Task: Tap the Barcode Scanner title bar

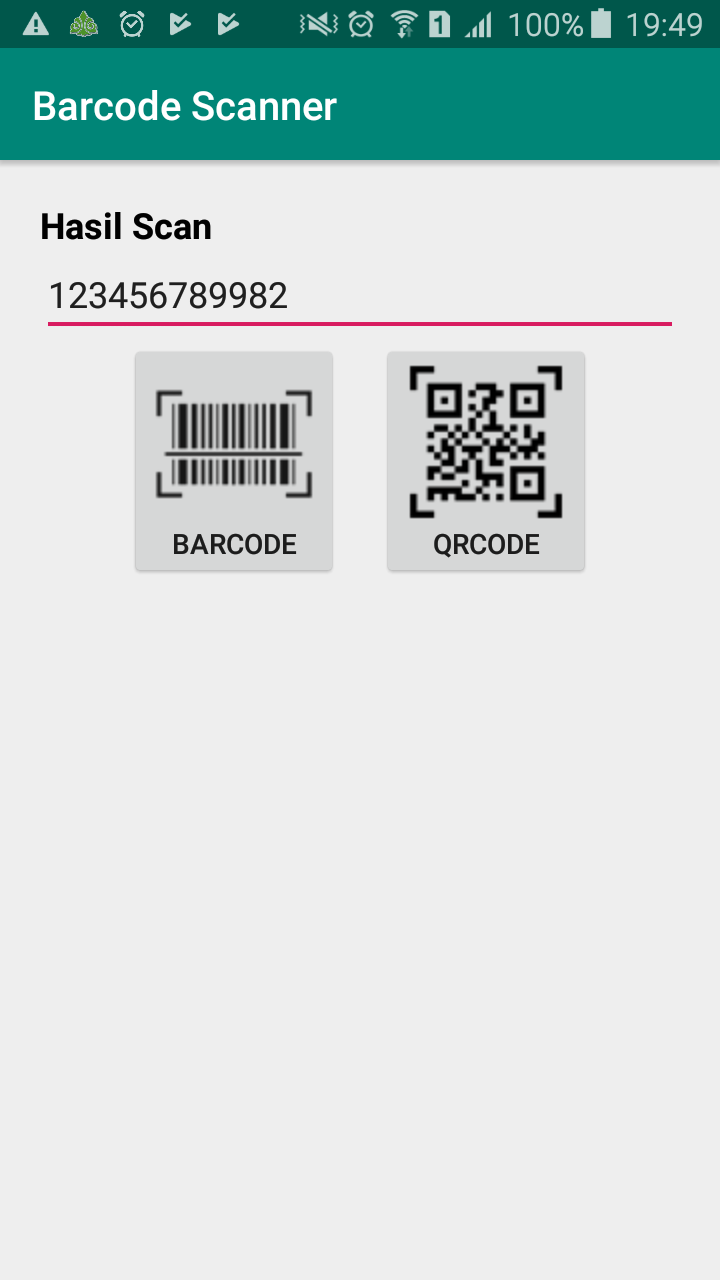Action: [x=183, y=104]
